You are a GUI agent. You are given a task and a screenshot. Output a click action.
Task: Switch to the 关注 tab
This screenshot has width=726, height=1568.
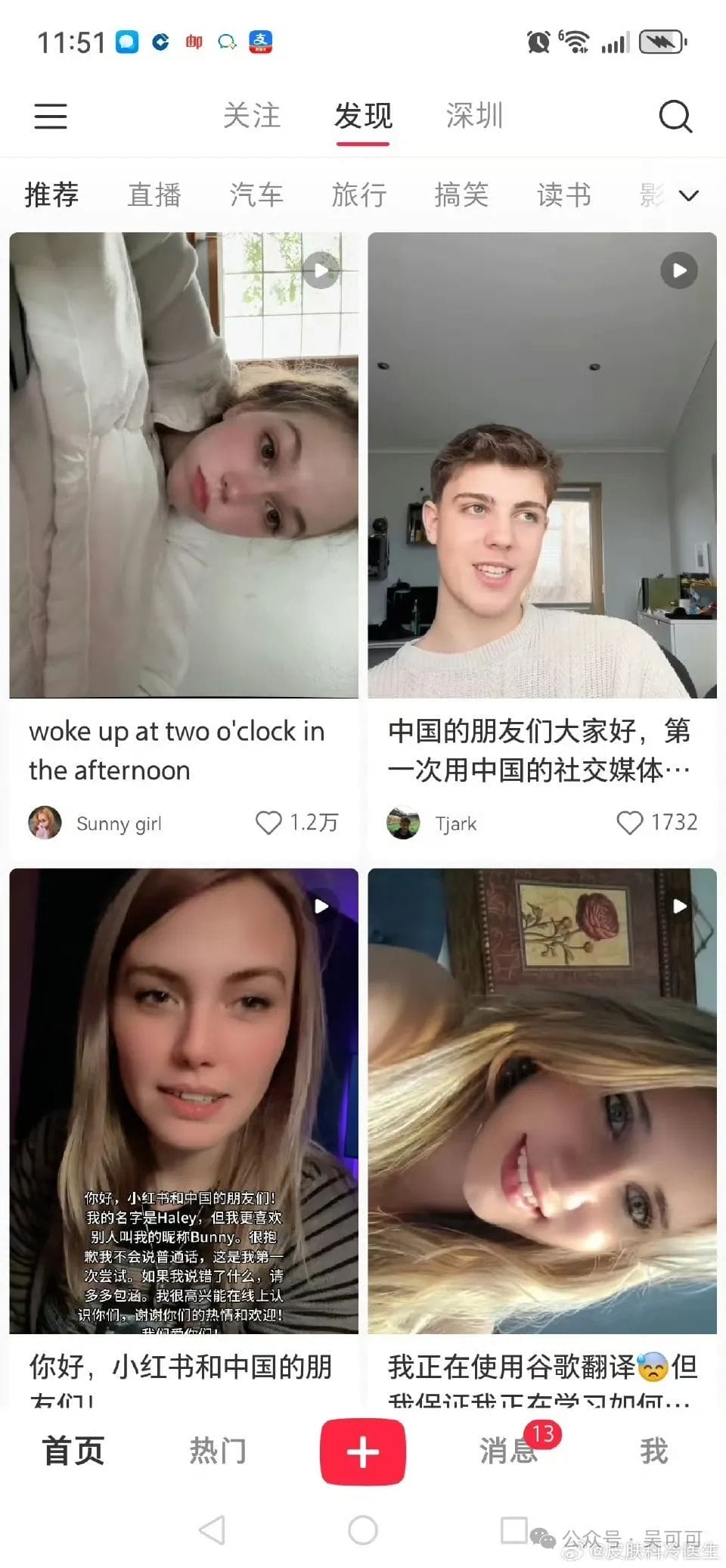[252, 117]
